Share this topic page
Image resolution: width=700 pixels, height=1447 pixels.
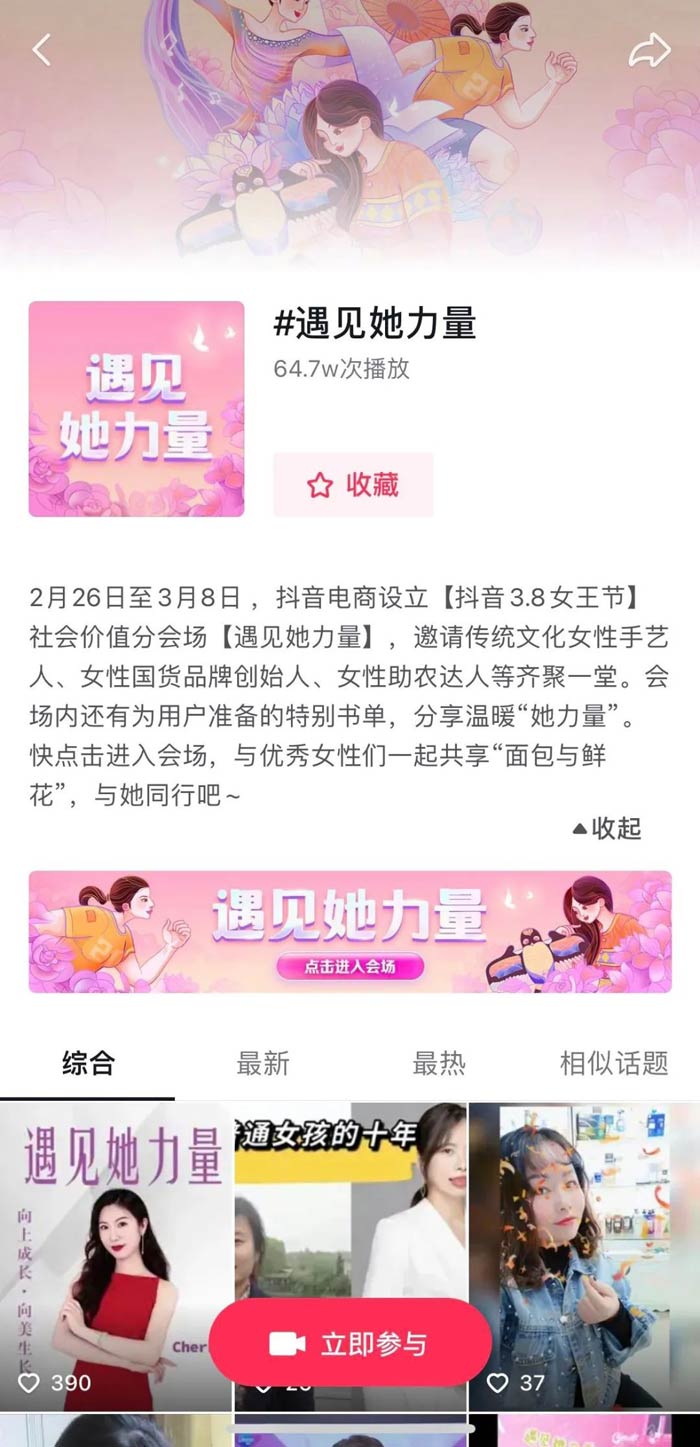coord(649,50)
